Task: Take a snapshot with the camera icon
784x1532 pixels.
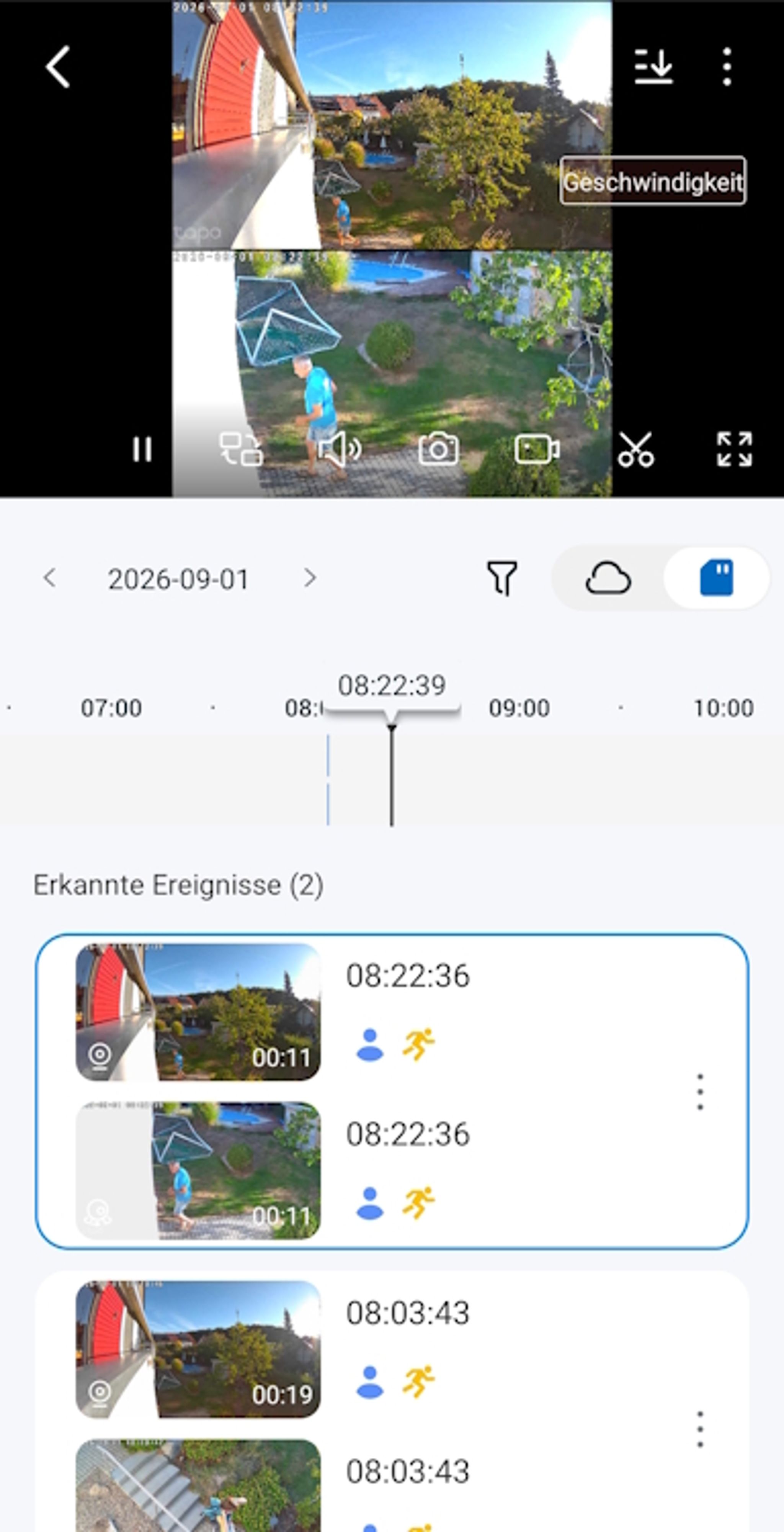Action: tap(439, 449)
